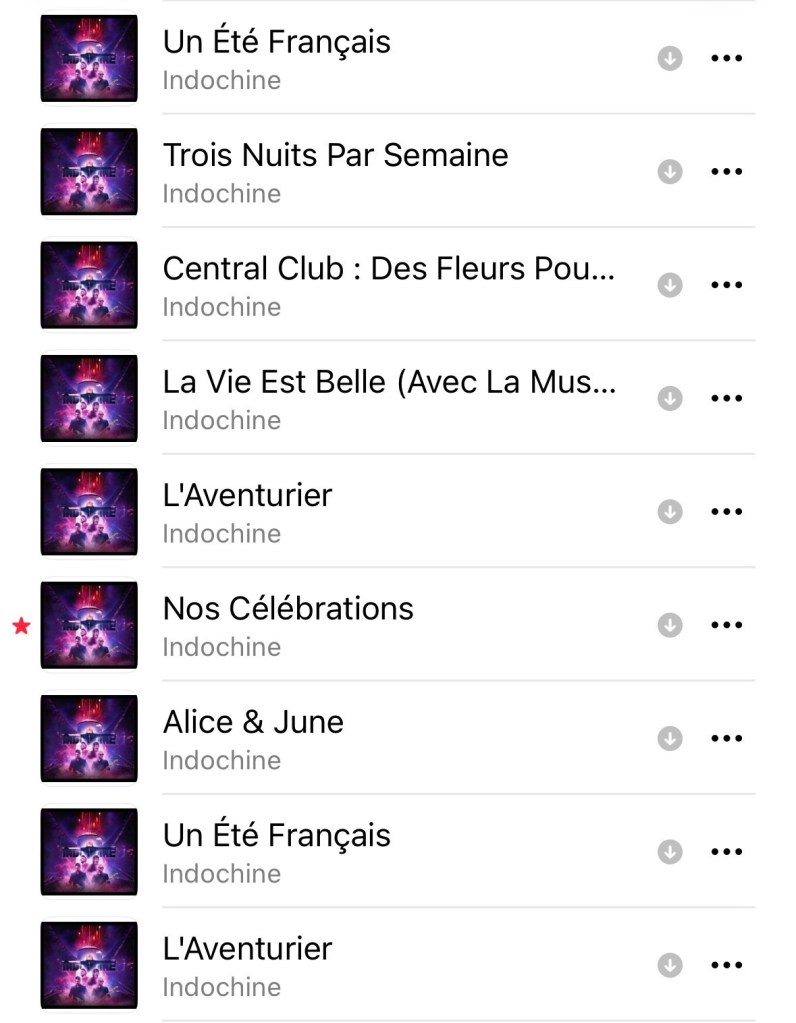This screenshot has width=796, height=1023.
Task: Download Nos Célébrations
Action: pos(668,625)
